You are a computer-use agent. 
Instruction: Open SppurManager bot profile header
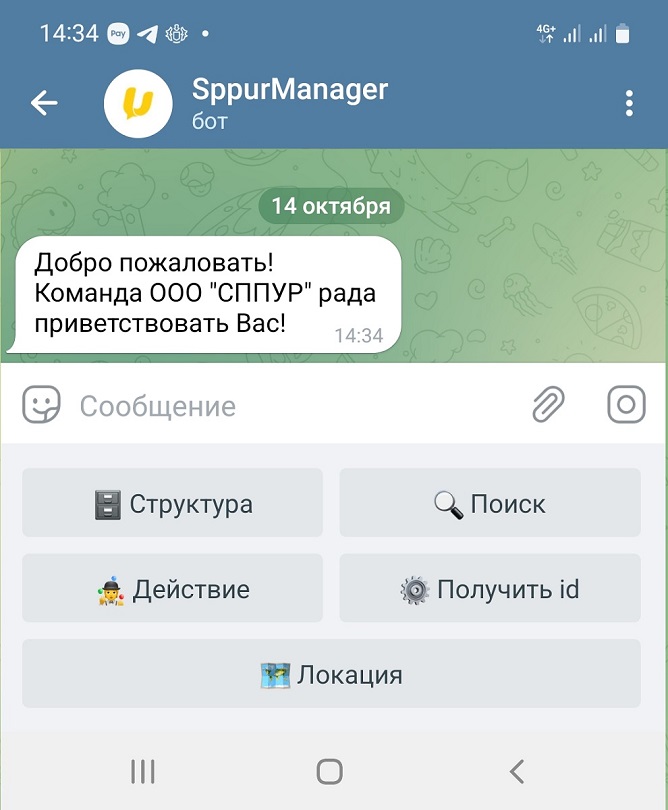click(289, 103)
